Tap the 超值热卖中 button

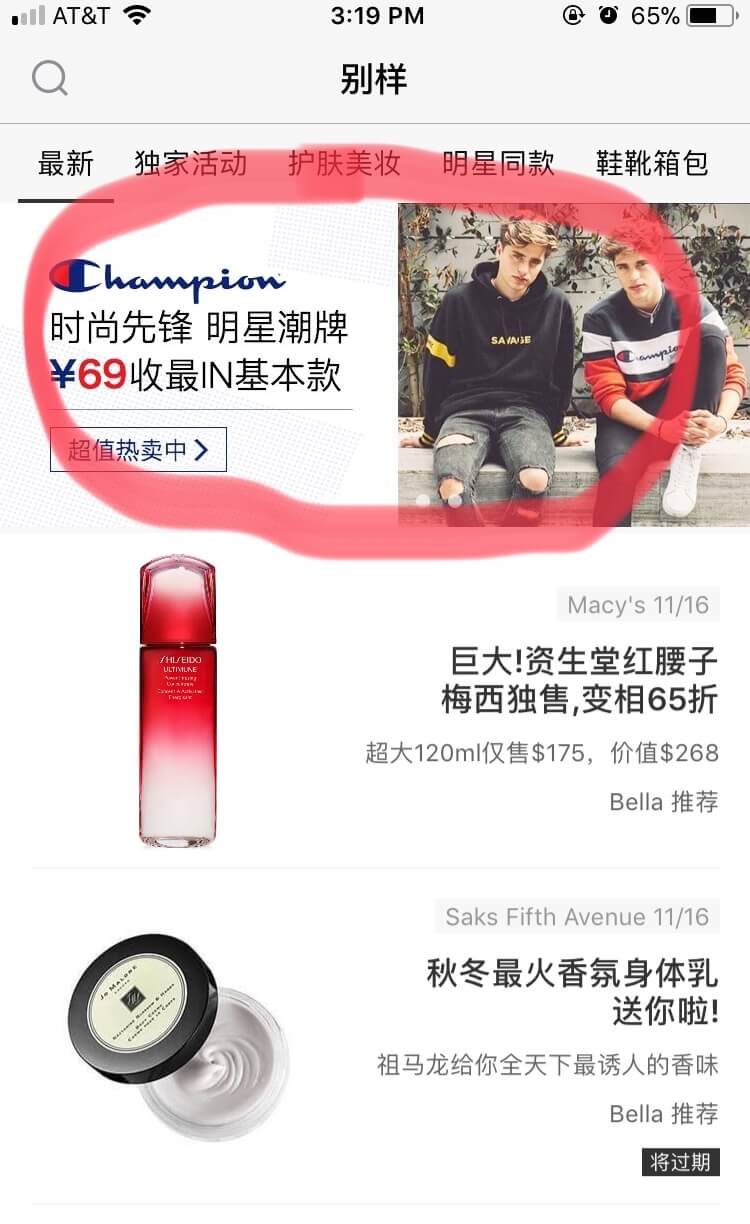click(138, 449)
